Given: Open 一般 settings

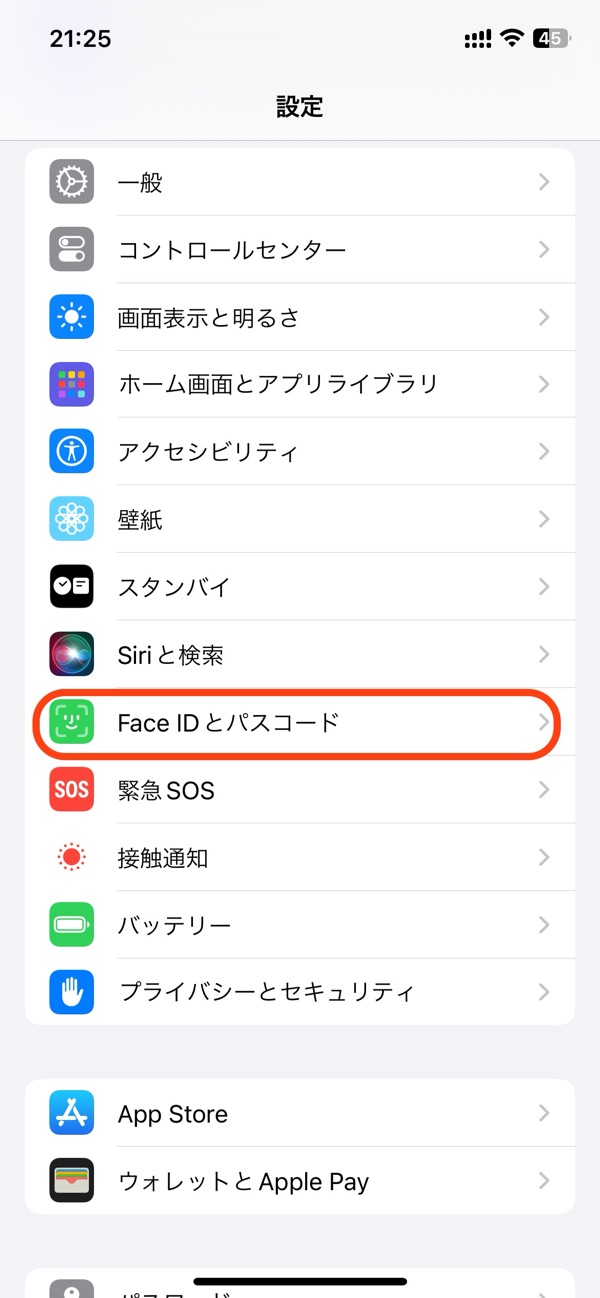Looking at the screenshot, I should click(300, 182).
